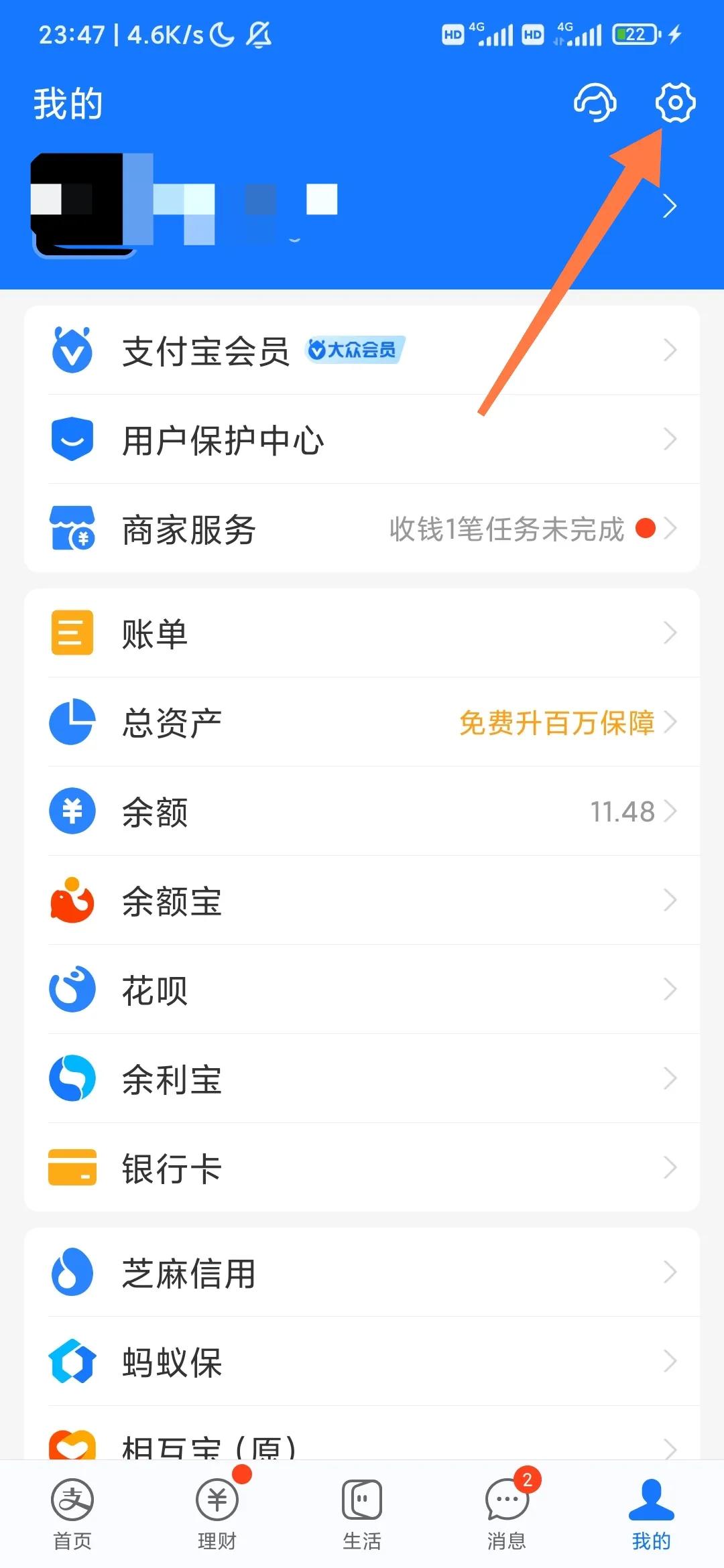Tap the 总资产 pie chart icon

point(72,722)
